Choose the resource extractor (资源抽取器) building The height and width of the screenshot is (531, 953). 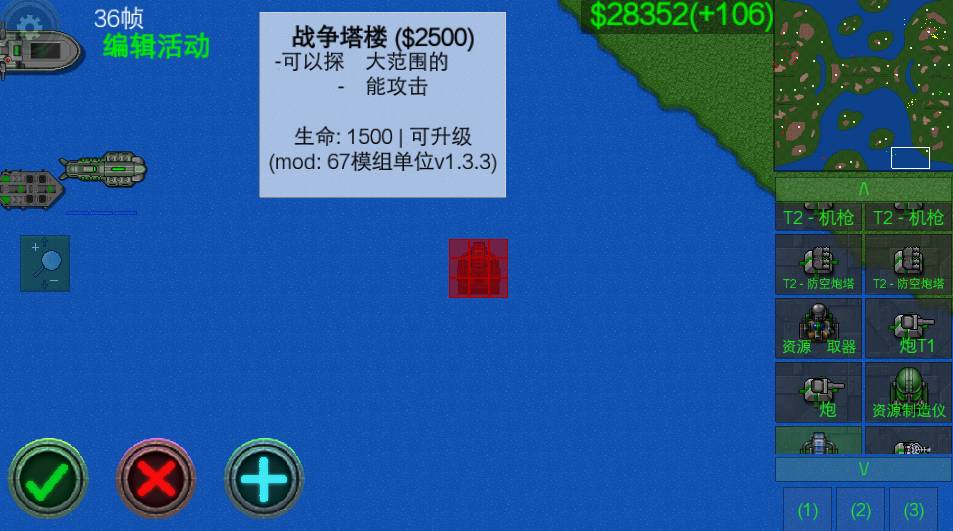818,328
